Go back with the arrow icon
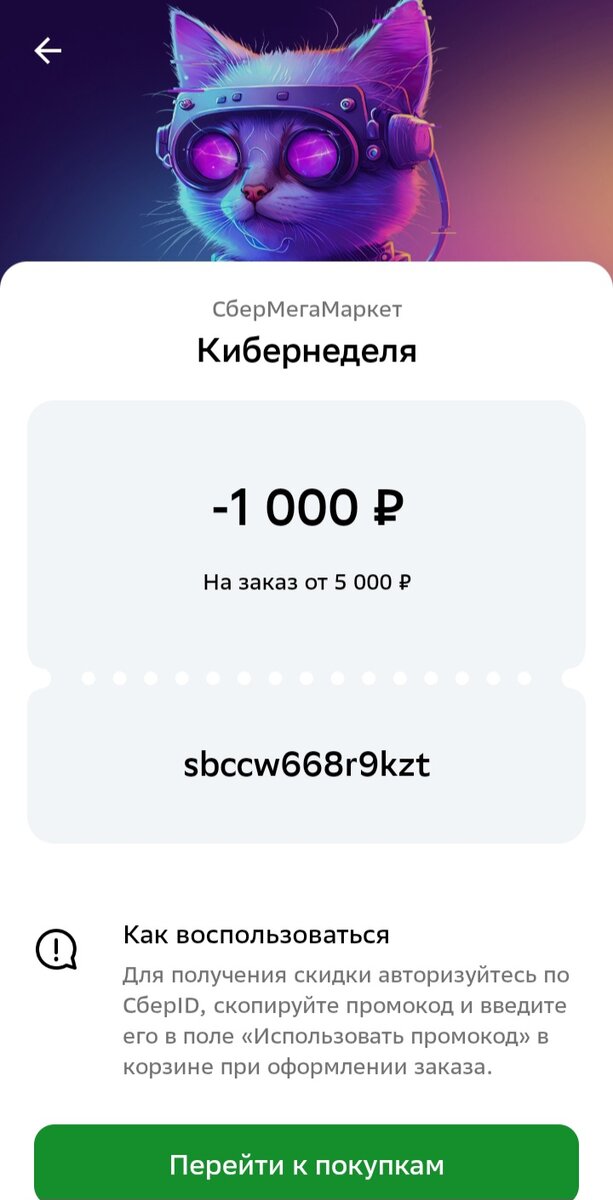Viewport: 613px width, 1200px height. [48, 51]
